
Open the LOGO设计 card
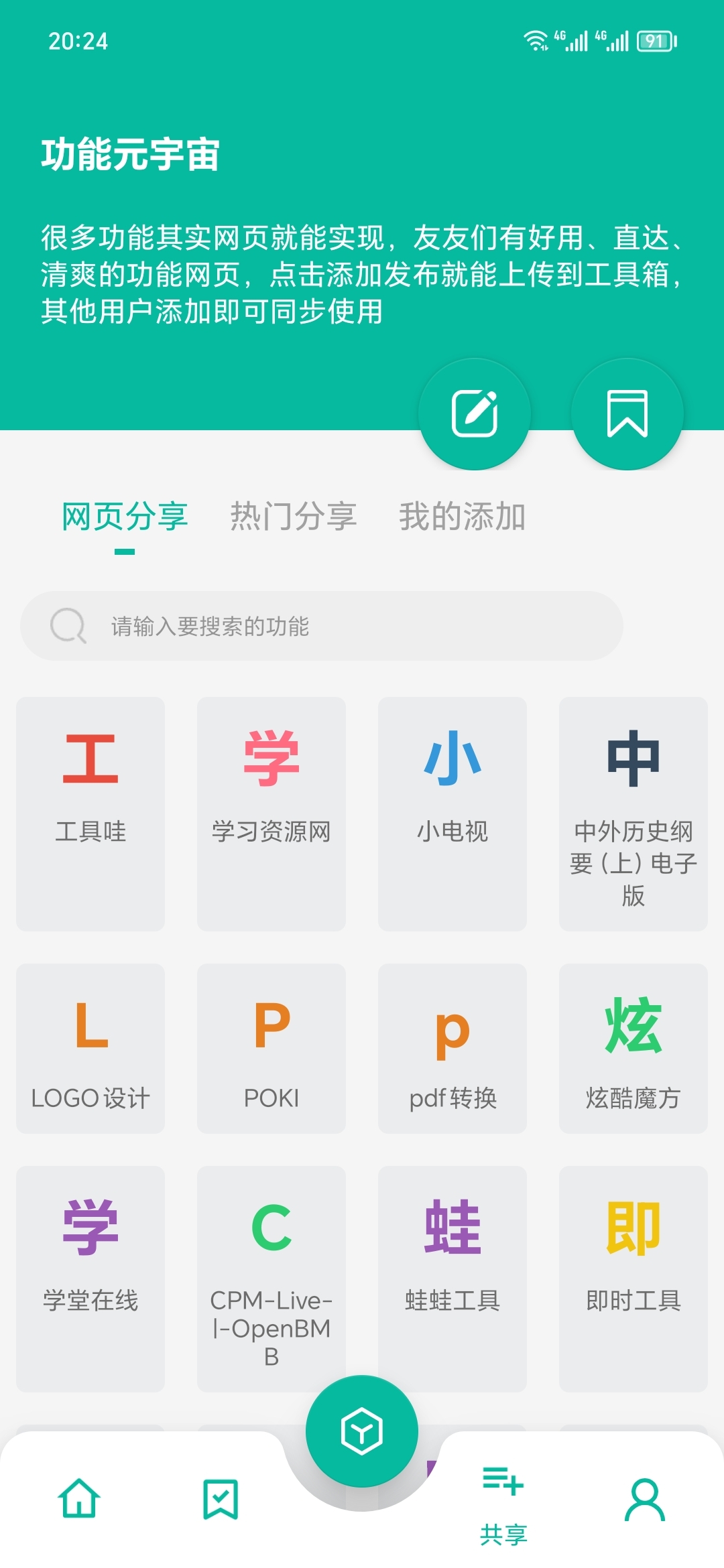pyautogui.click(x=90, y=1048)
